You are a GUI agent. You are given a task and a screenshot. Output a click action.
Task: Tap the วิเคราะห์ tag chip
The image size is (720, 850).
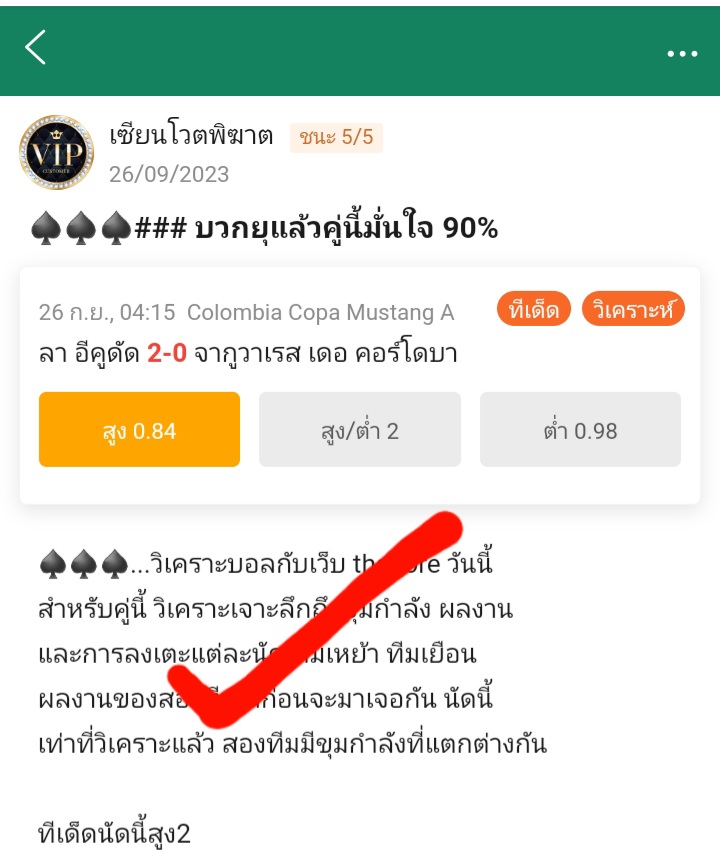coord(633,310)
